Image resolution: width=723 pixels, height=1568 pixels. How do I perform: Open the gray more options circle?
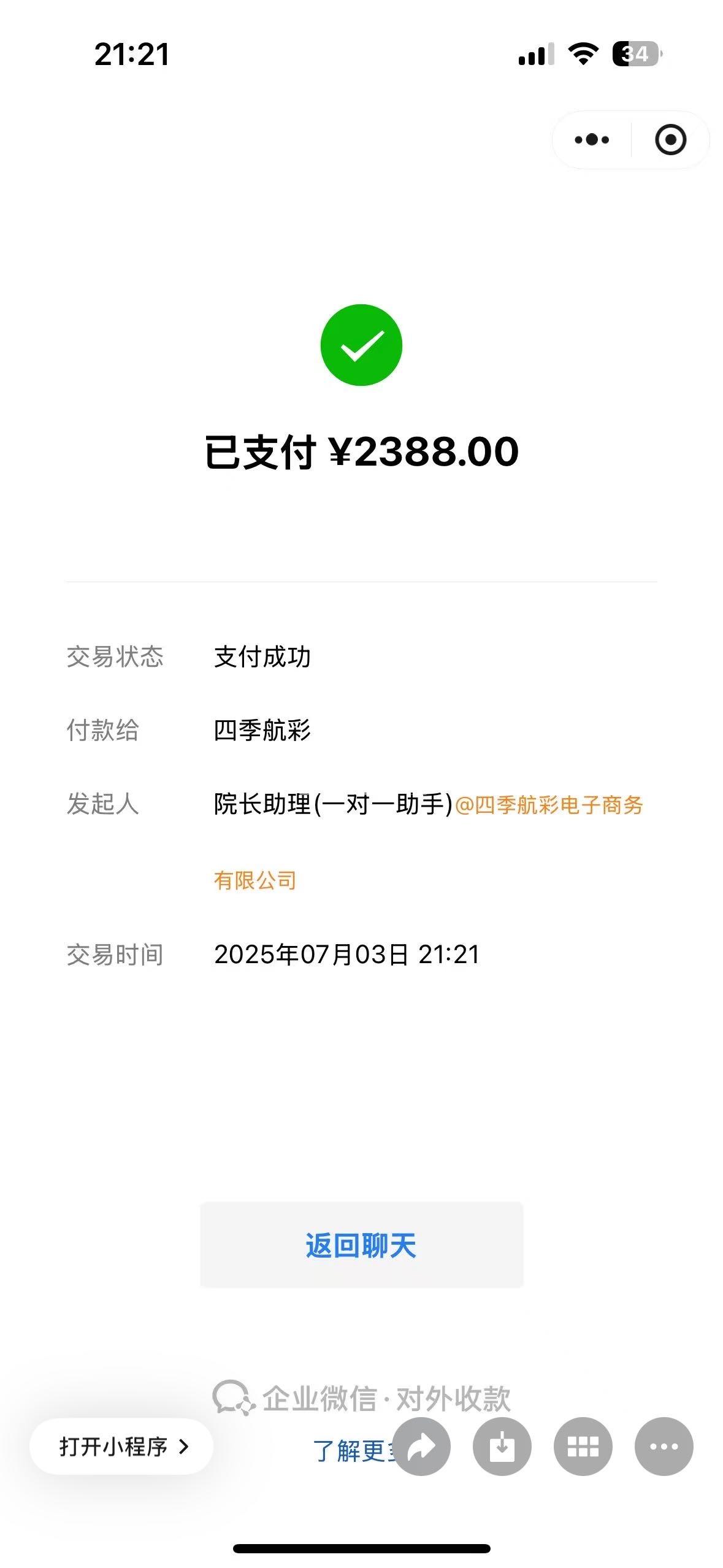pos(664,1447)
